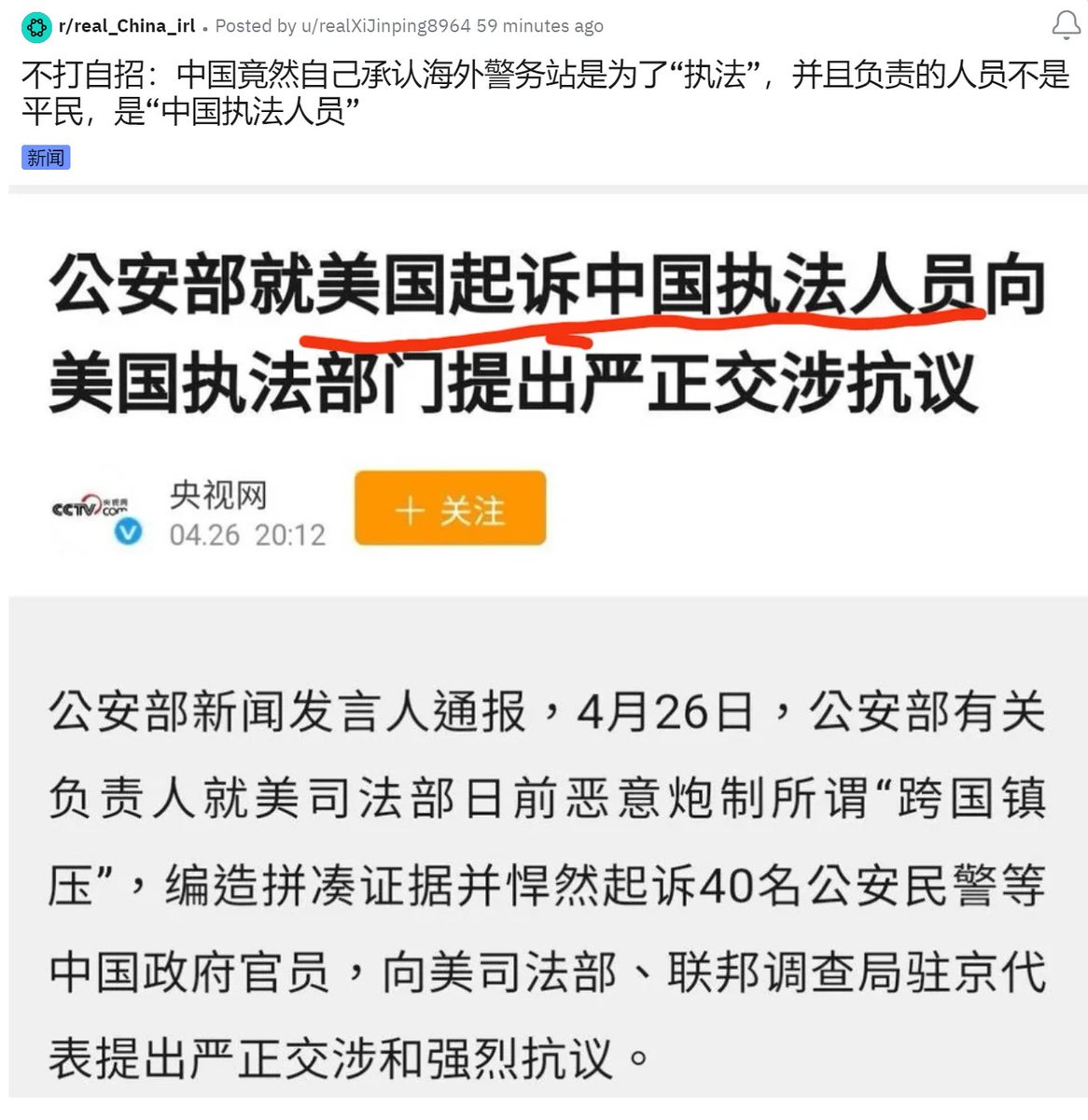This screenshot has height=1120, width=1088.
Task: Open the subreddit avatar icon
Action: tap(36, 27)
